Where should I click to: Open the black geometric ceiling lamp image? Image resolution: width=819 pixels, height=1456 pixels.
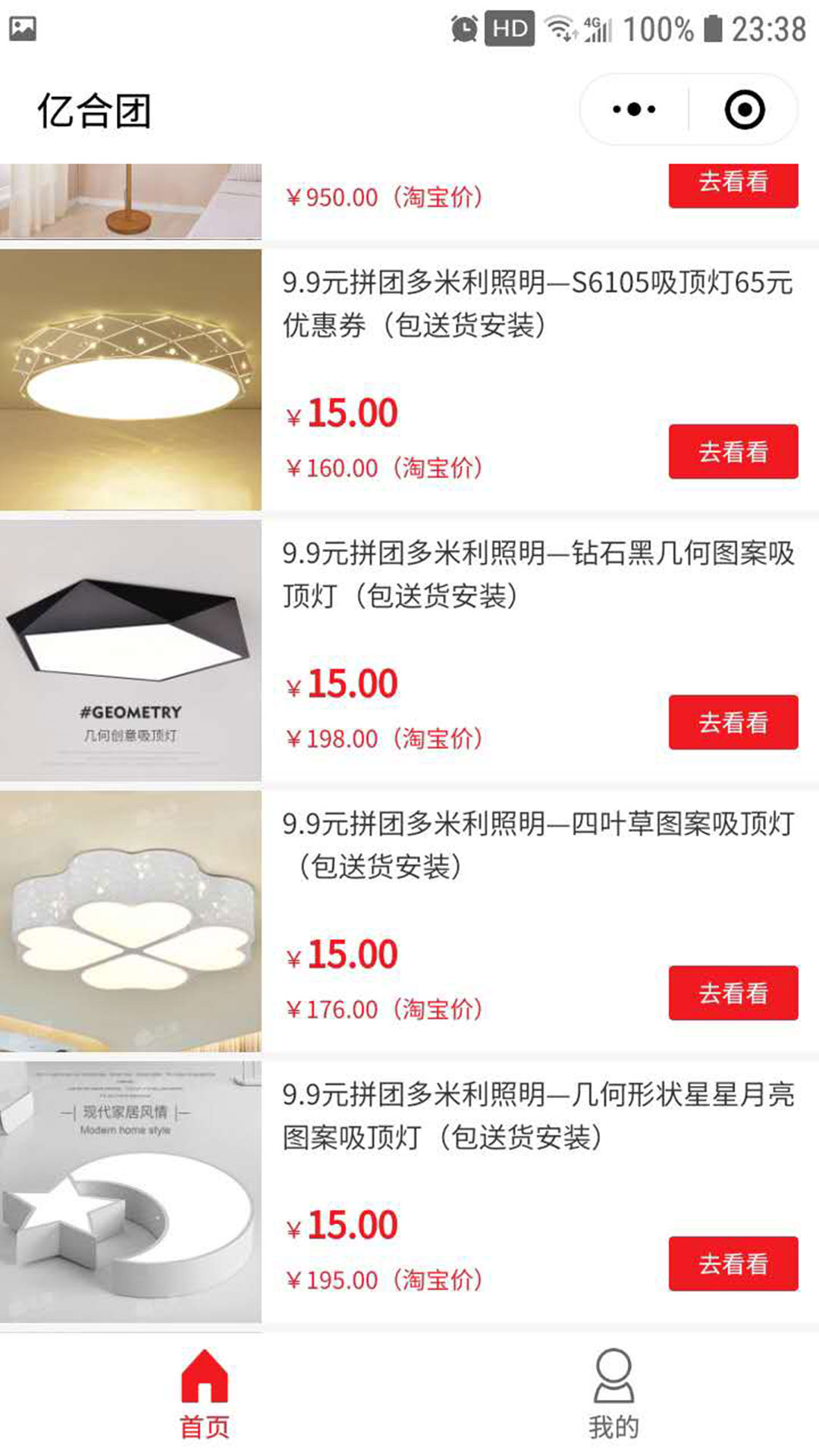tap(130, 651)
